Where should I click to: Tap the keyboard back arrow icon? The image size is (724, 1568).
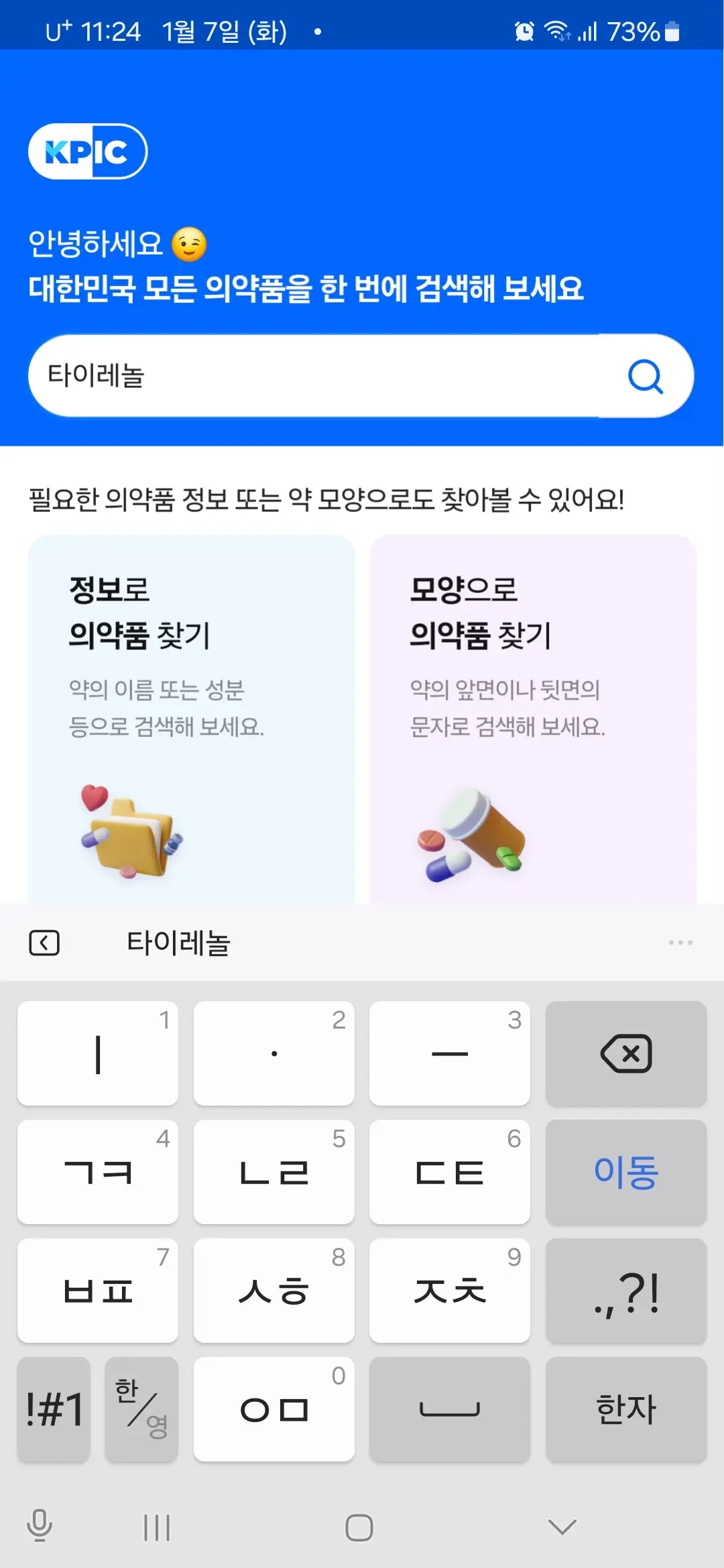pos(44,942)
